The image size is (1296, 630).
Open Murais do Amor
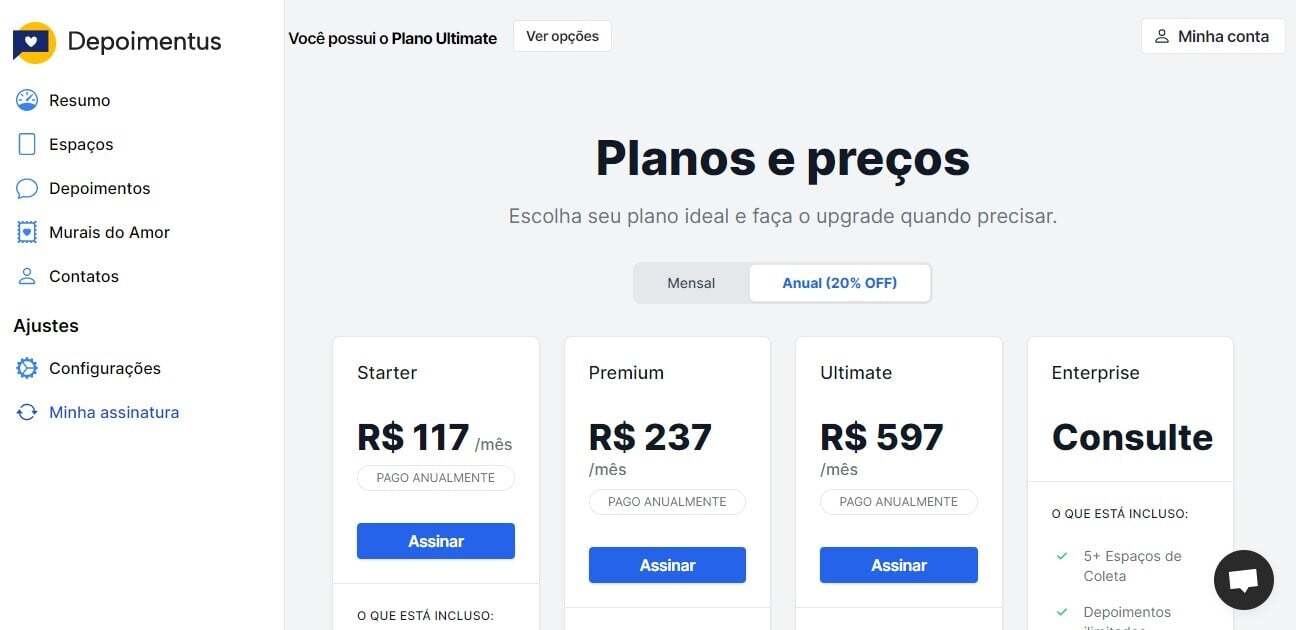click(x=109, y=232)
